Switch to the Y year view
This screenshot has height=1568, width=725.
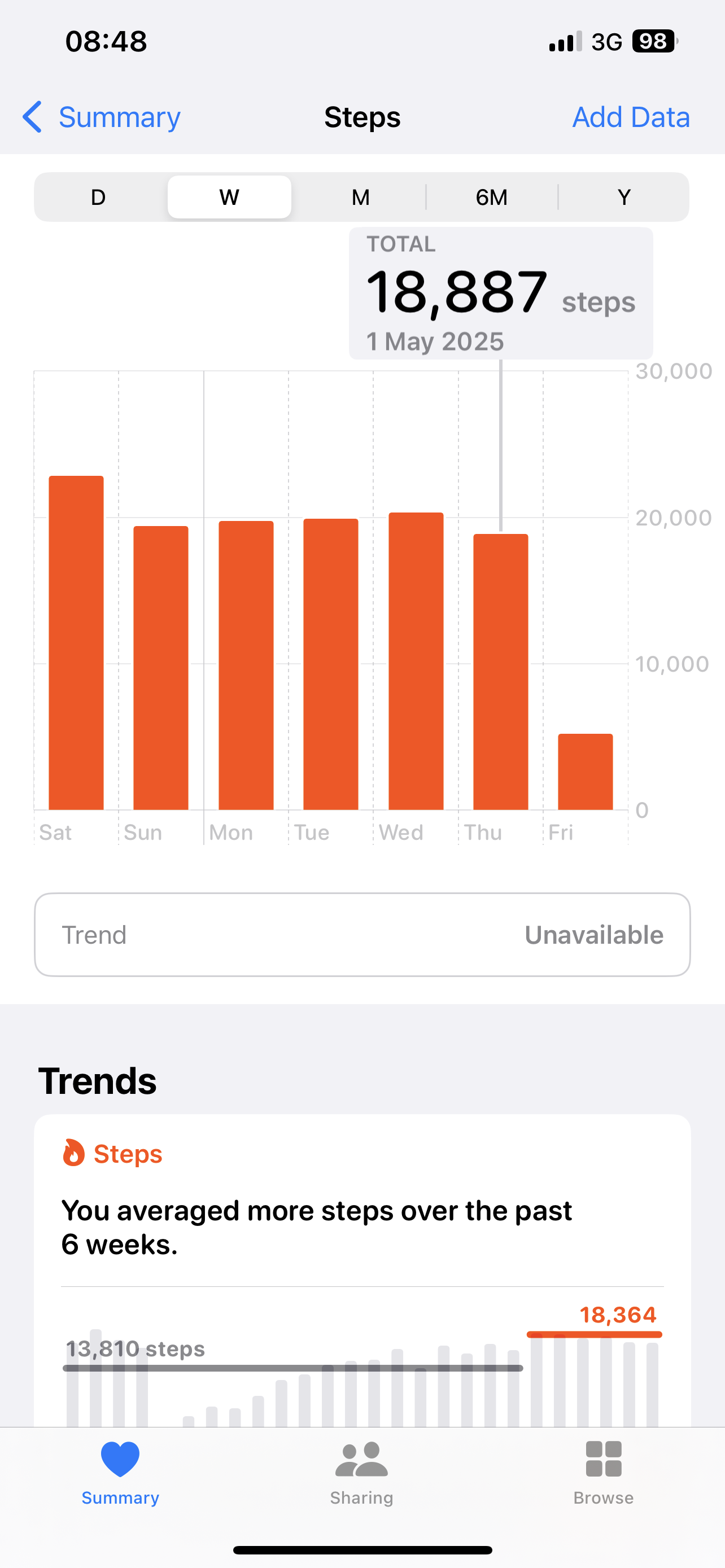coord(623,197)
